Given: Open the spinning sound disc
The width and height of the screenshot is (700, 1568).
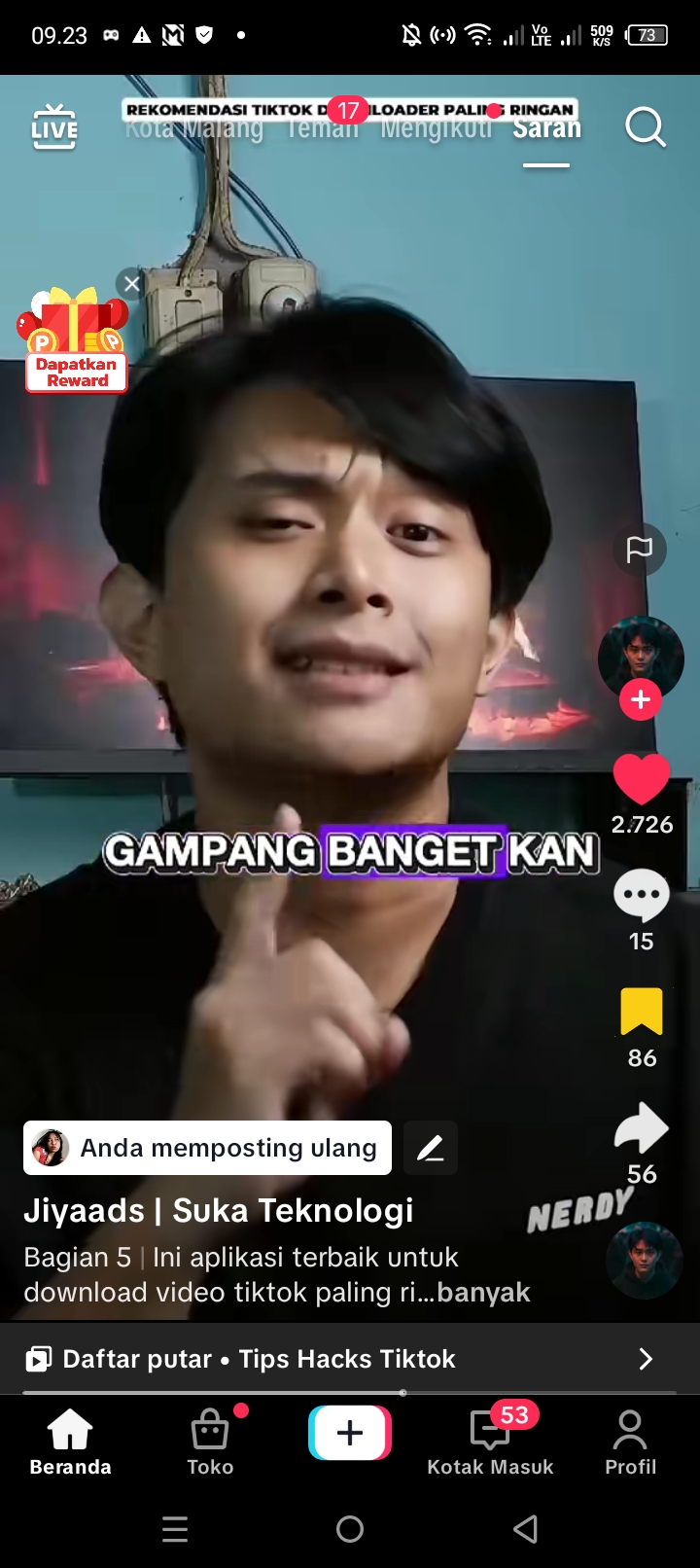Looking at the screenshot, I should coord(643,1260).
